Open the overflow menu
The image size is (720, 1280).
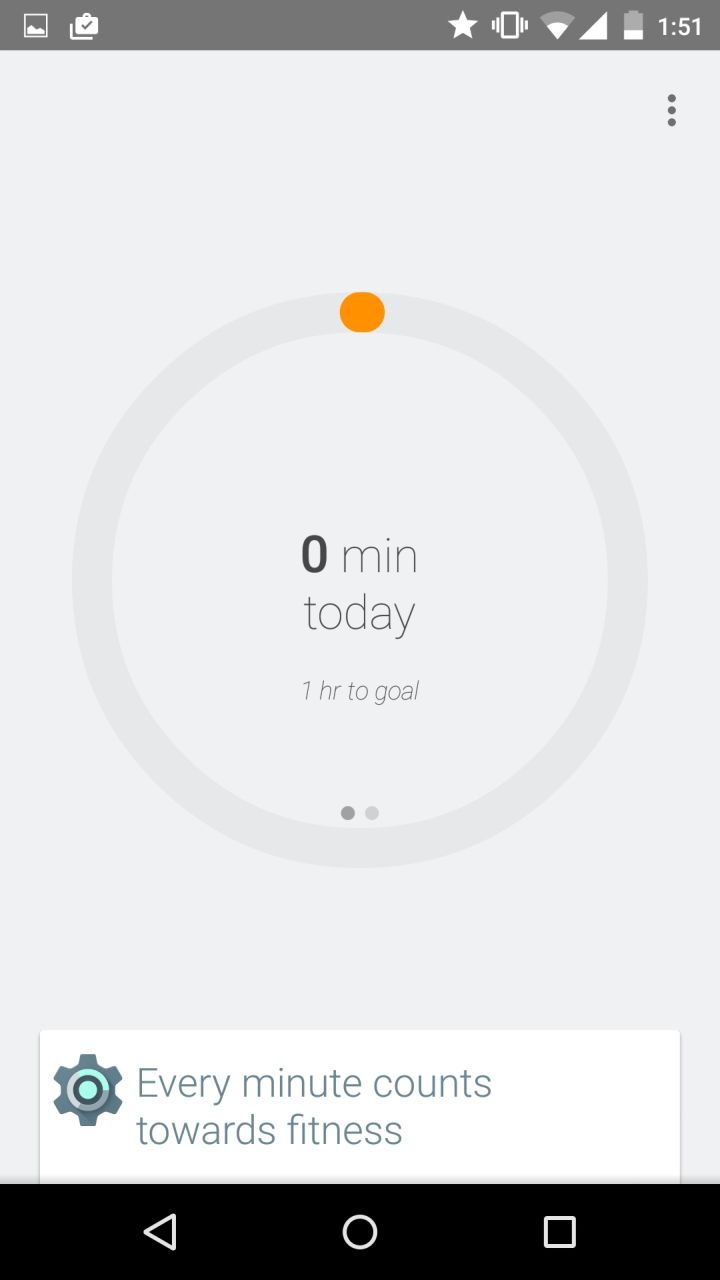[671, 110]
